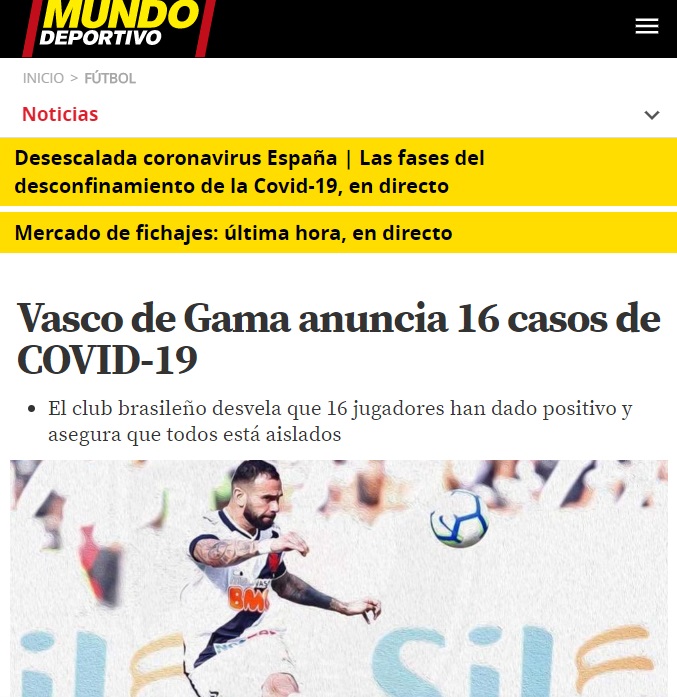Open the hamburger menu

click(647, 27)
